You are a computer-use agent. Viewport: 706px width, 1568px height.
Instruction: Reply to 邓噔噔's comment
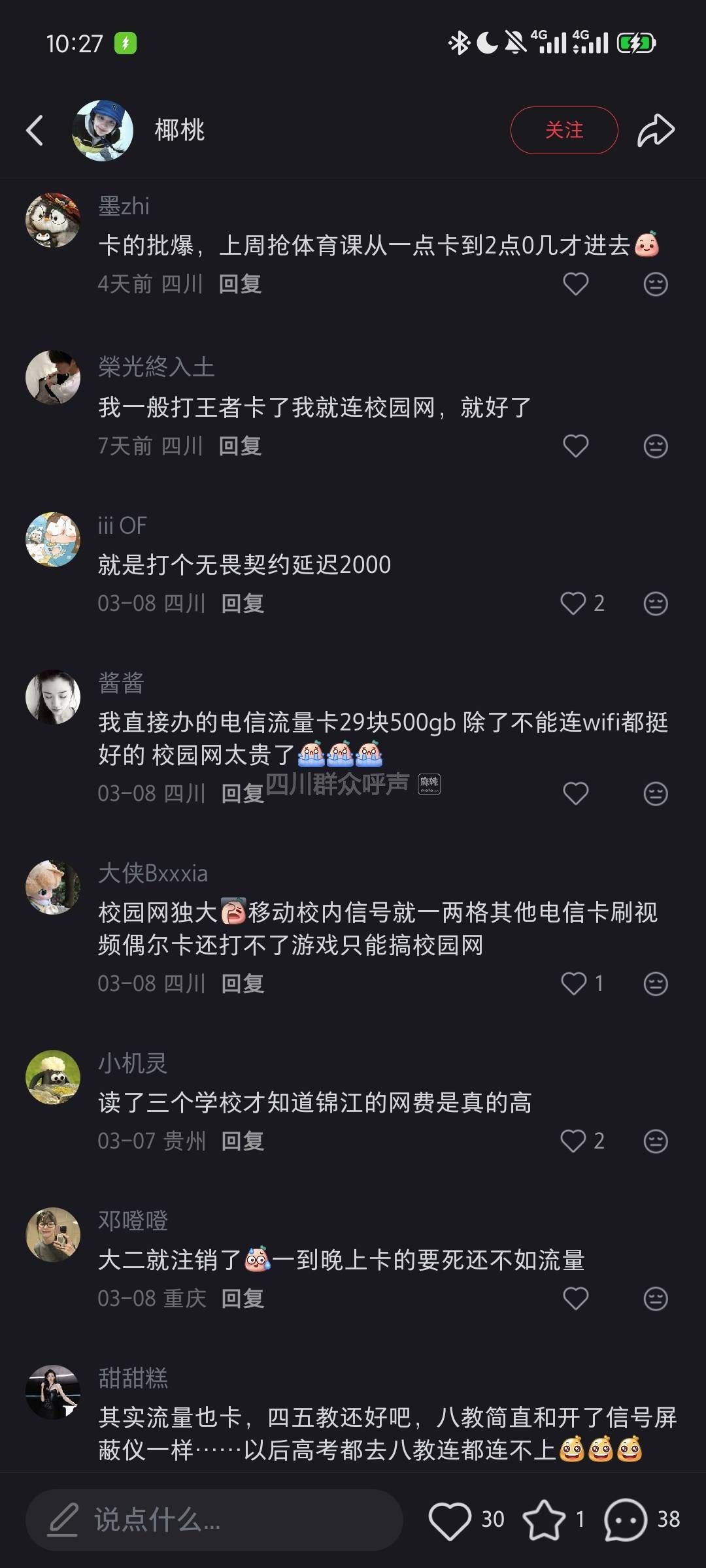click(x=243, y=1298)
